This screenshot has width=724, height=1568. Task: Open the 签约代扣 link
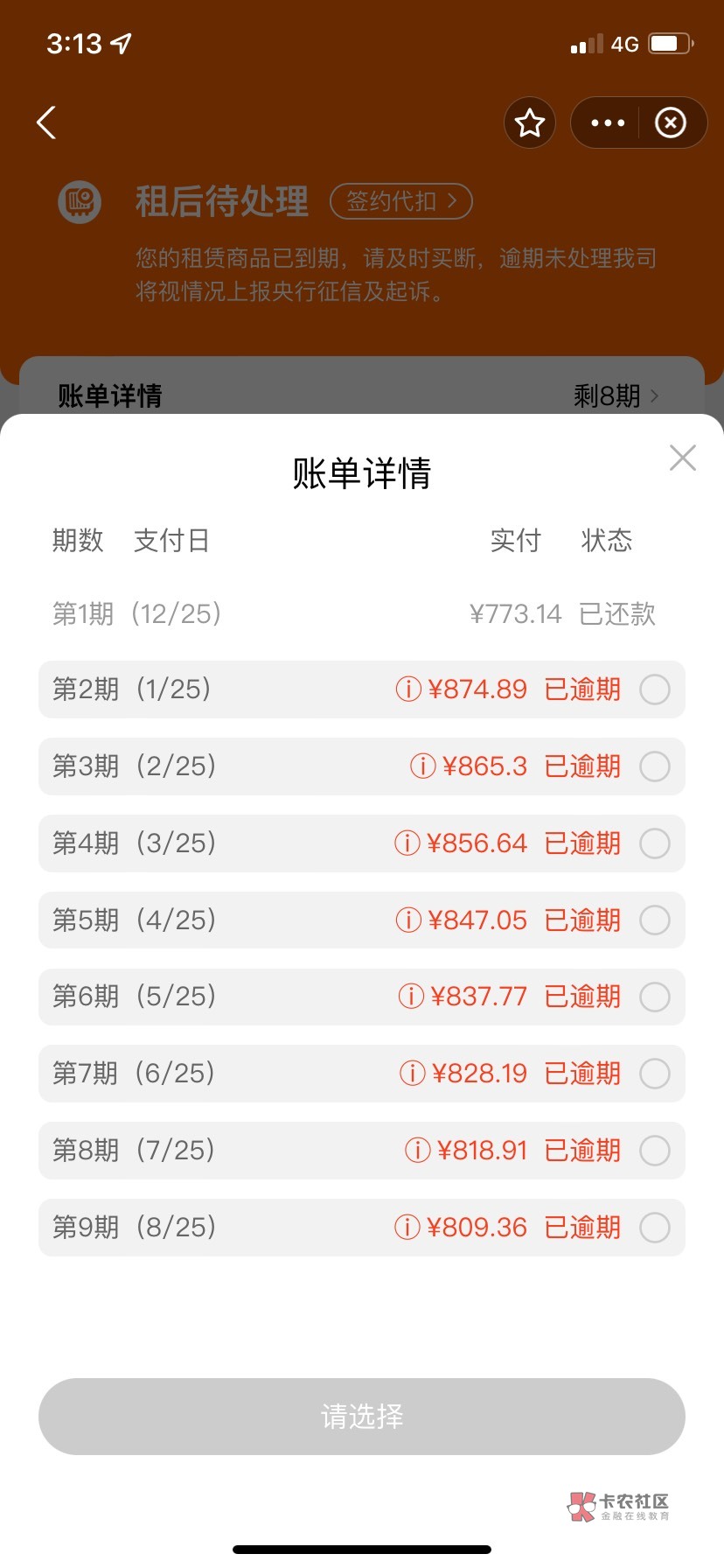401,201
